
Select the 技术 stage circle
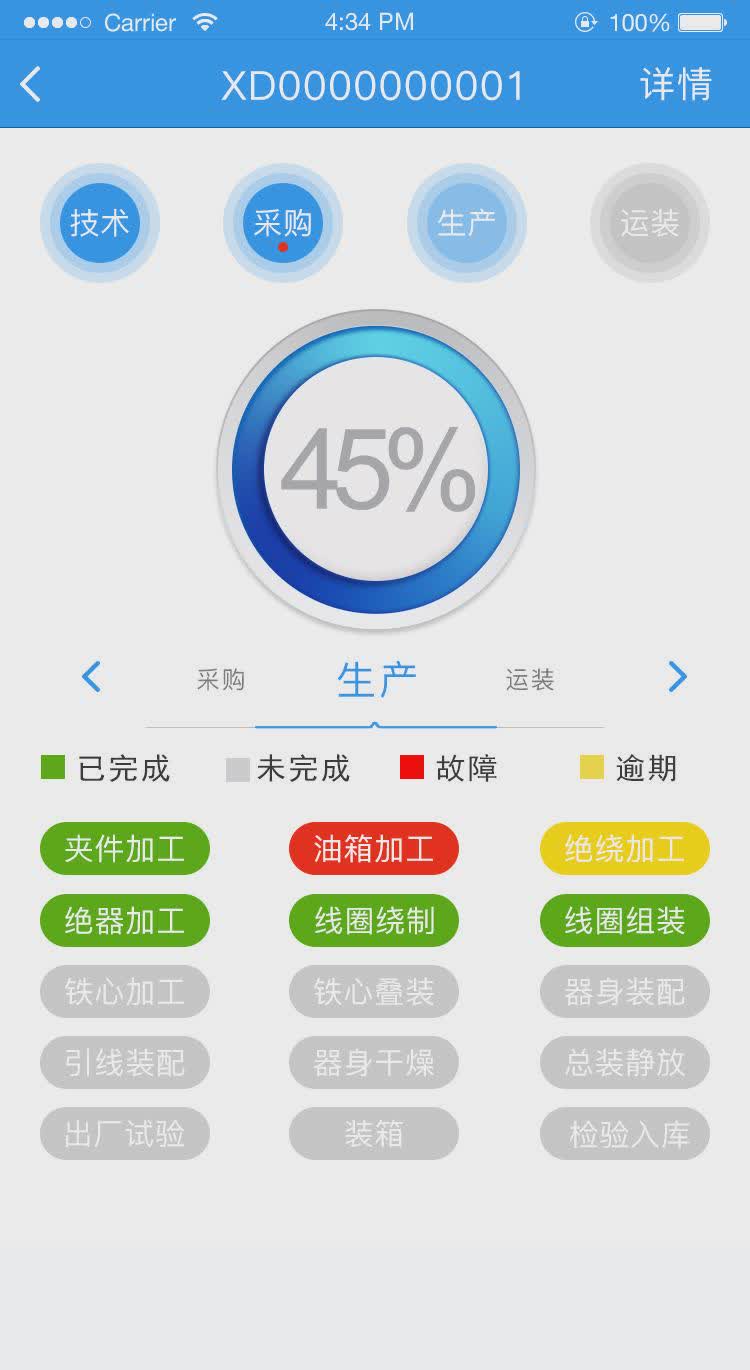click(x=100, y=223)
